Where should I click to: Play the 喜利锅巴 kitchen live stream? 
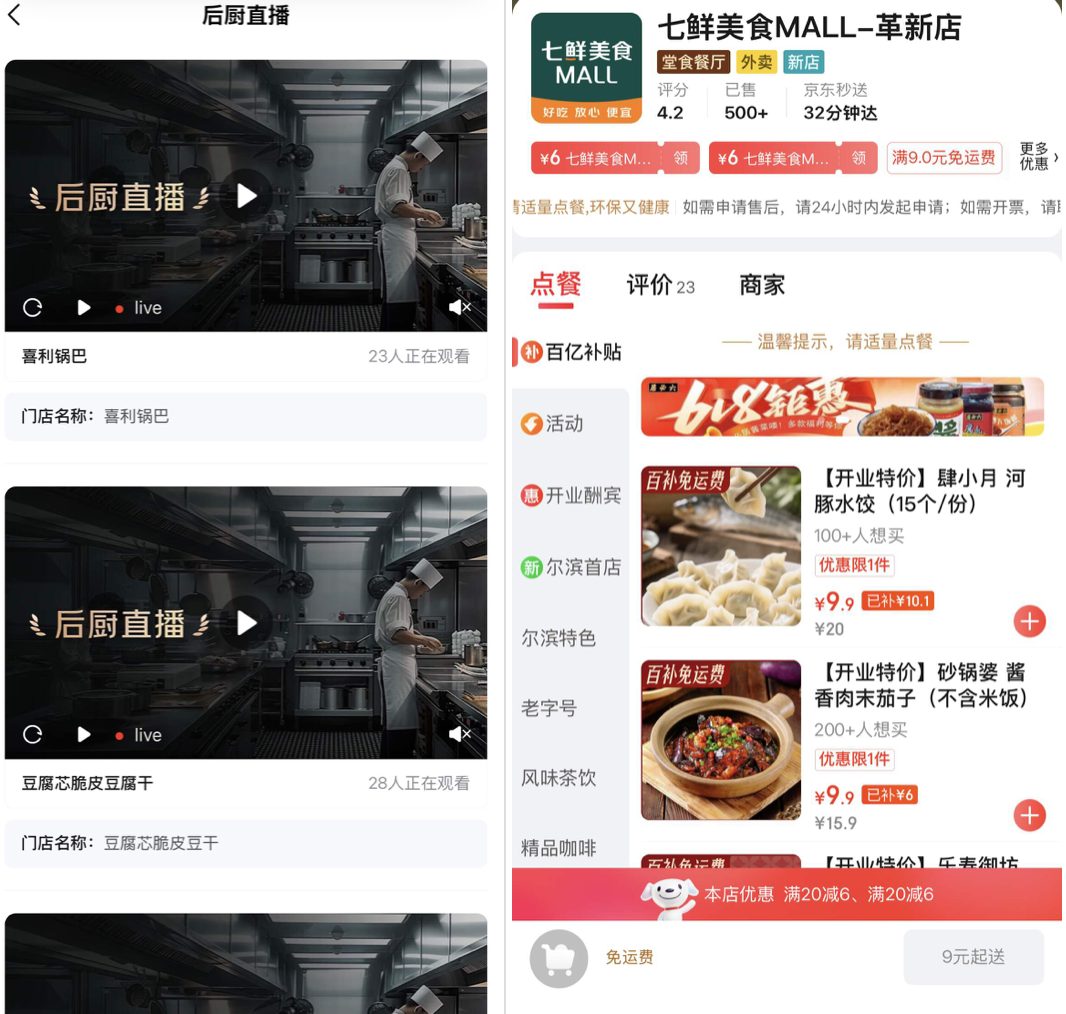(246, 196)
